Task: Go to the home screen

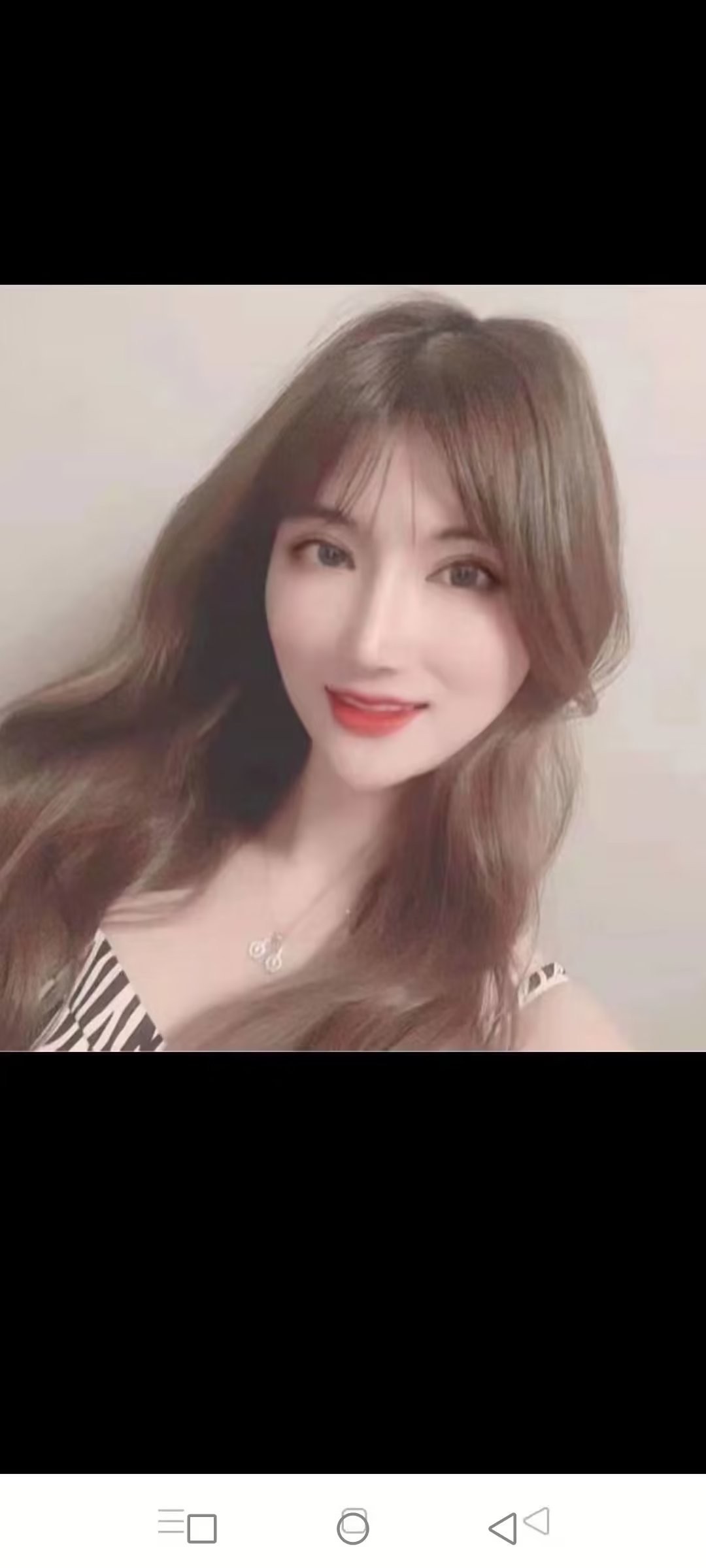Action: (353, 1528)
